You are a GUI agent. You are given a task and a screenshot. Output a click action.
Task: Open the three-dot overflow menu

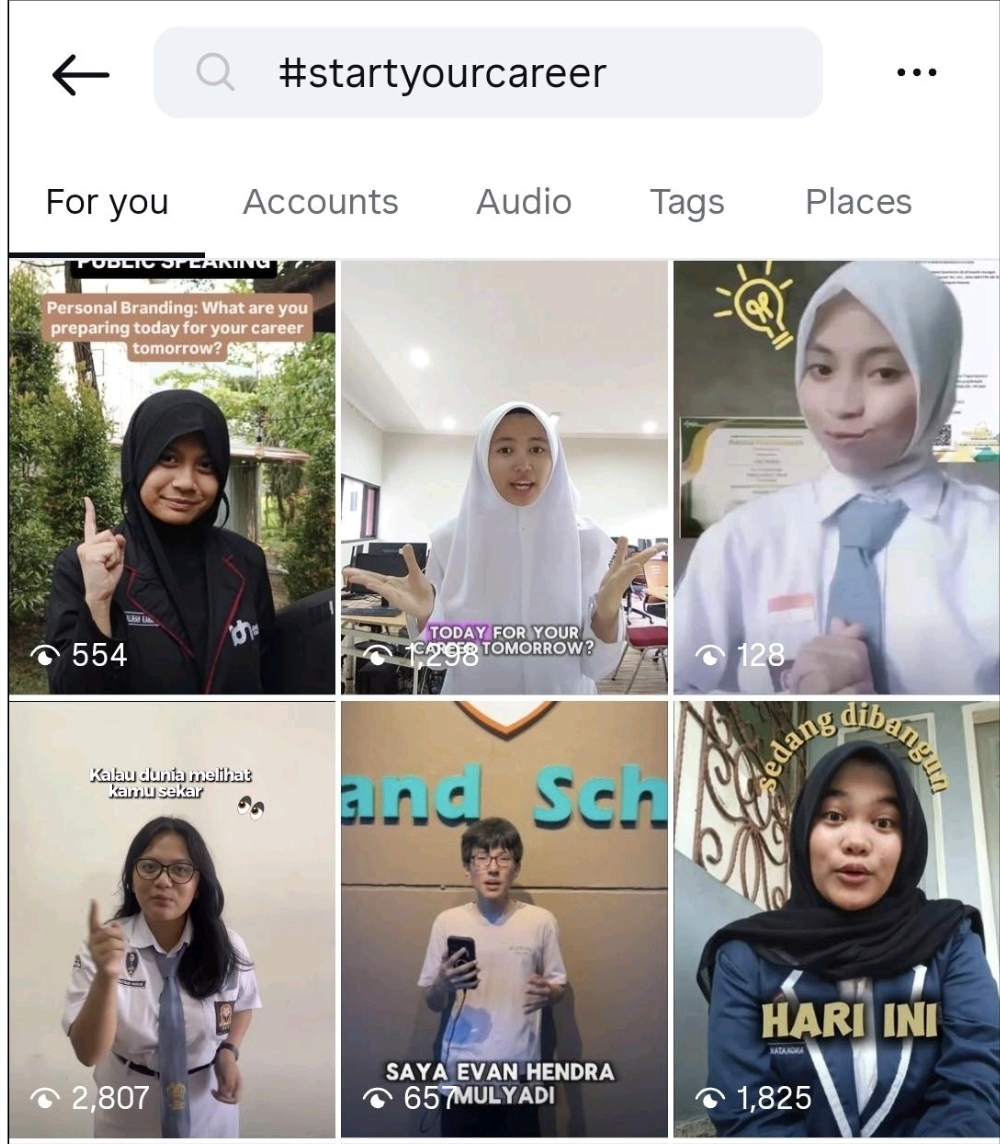click(916, 72)
